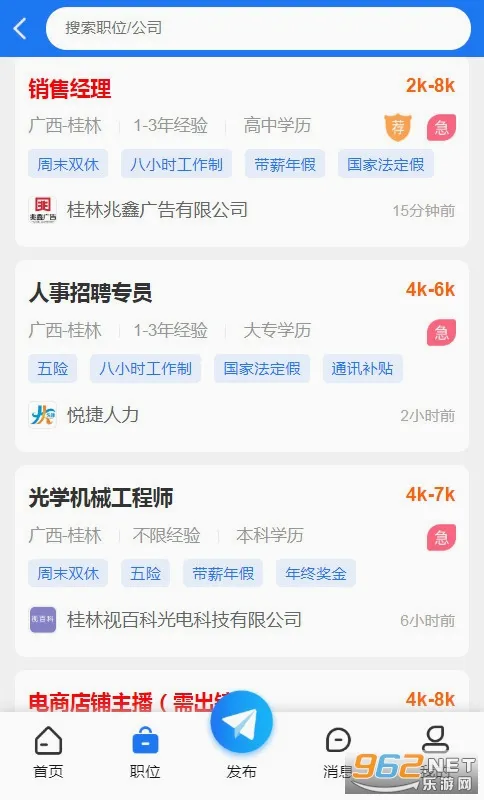Go to the profile tab
The height and width of the screenshot is (800, 484).
pos(435,752)
